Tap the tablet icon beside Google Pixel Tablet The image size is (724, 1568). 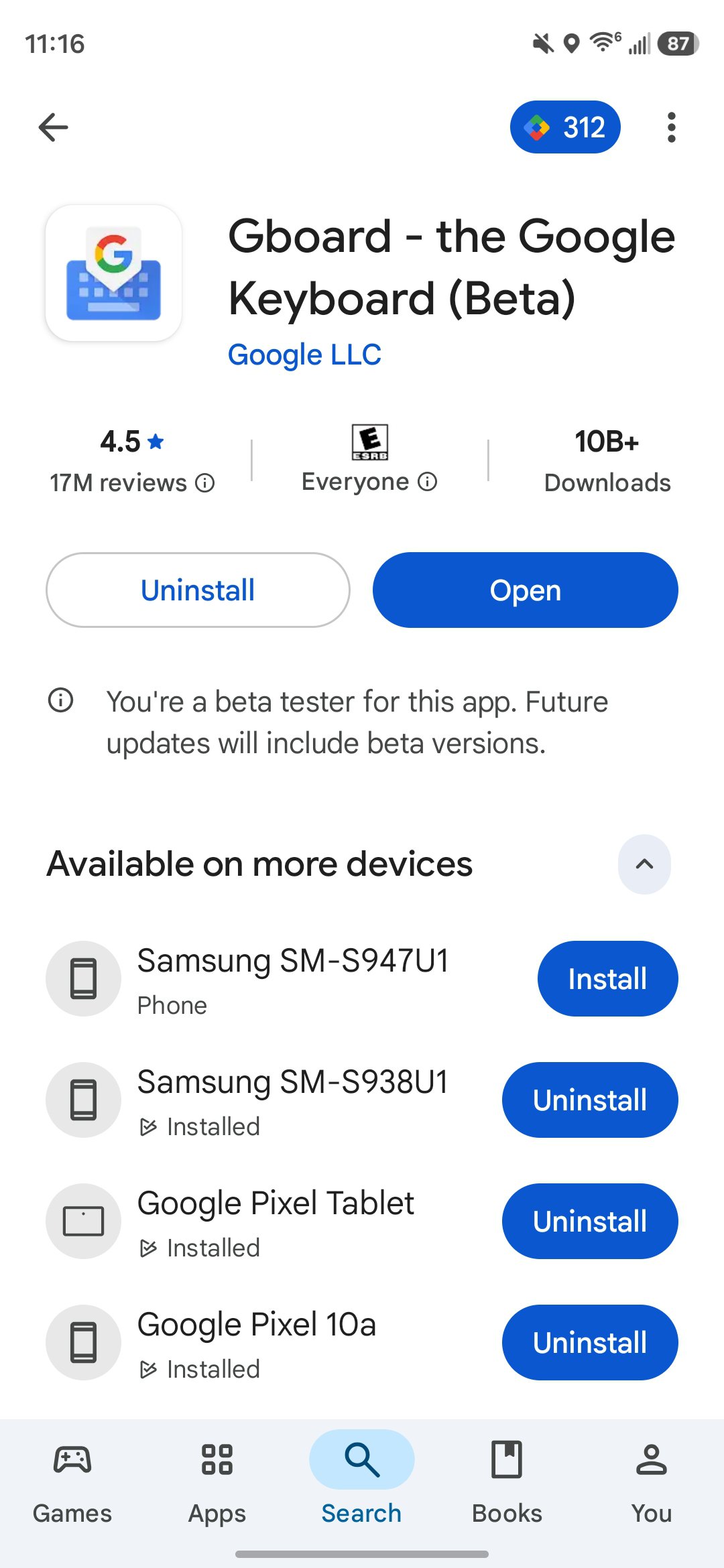pyautogui.click(x=83, y=1221)
